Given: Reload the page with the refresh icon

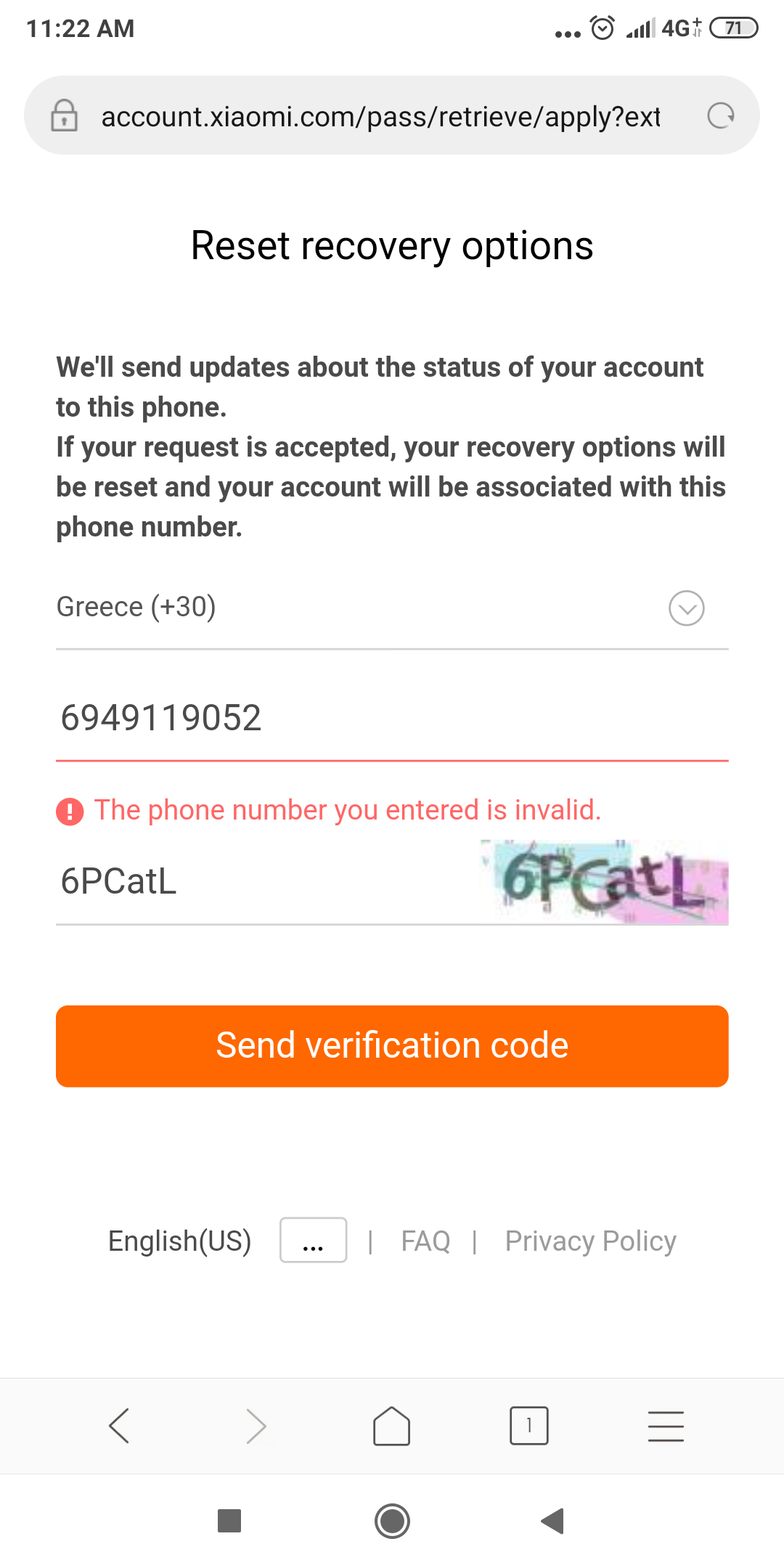Looking at the screenshot, I should (x=720, y=115).
